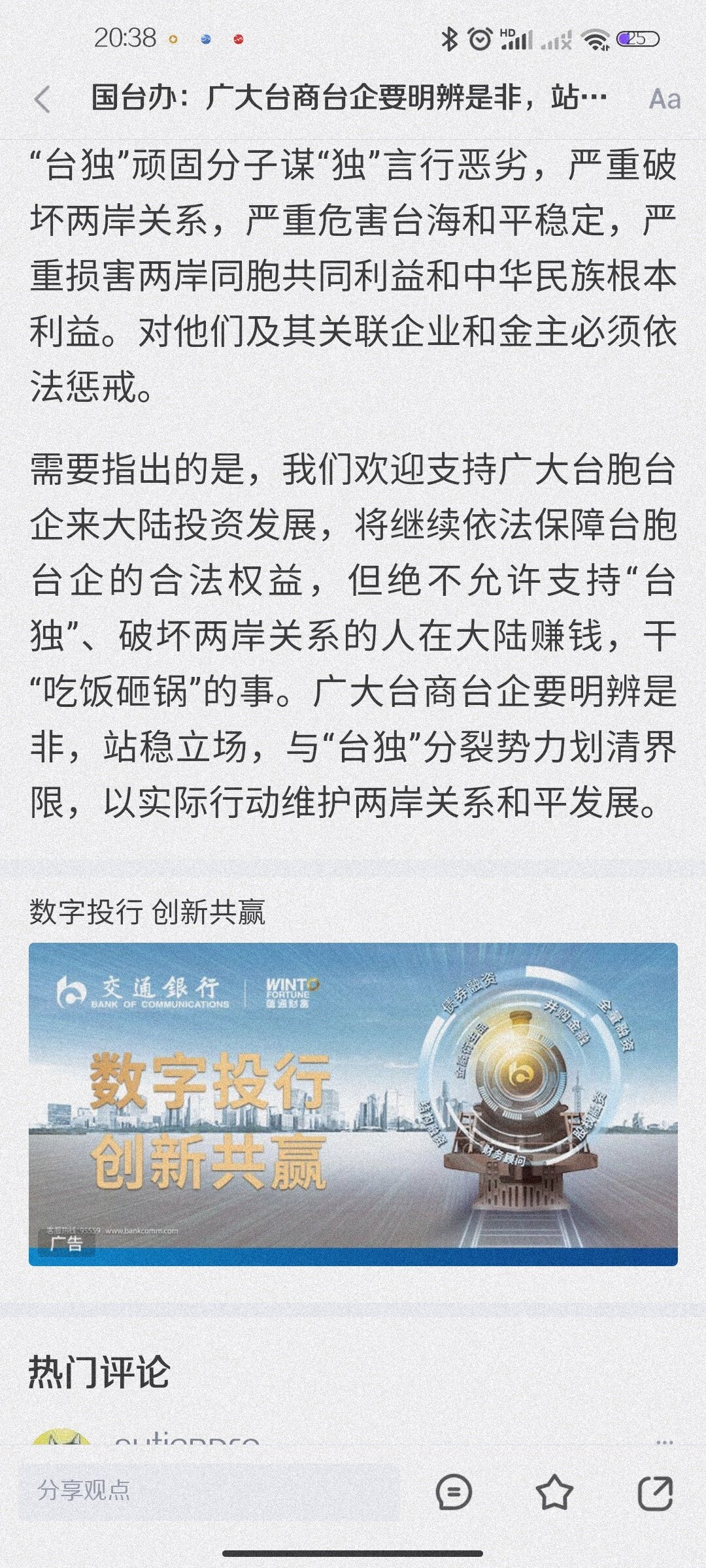
Task: Bookmark this article with the star
Action: (x=554, y=1492)
